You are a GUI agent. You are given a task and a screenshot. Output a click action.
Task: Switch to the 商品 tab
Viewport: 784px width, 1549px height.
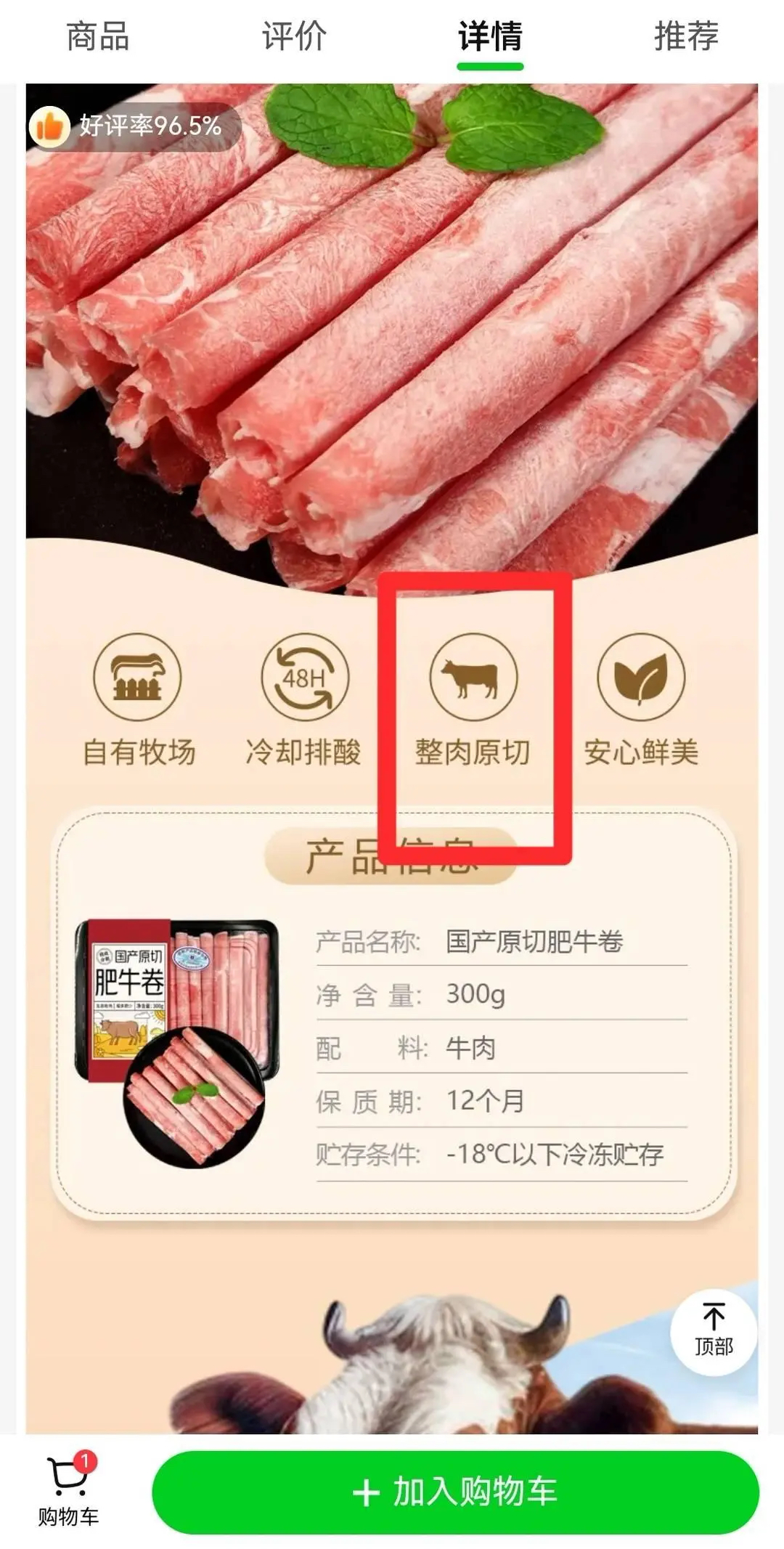click(98, 36)
